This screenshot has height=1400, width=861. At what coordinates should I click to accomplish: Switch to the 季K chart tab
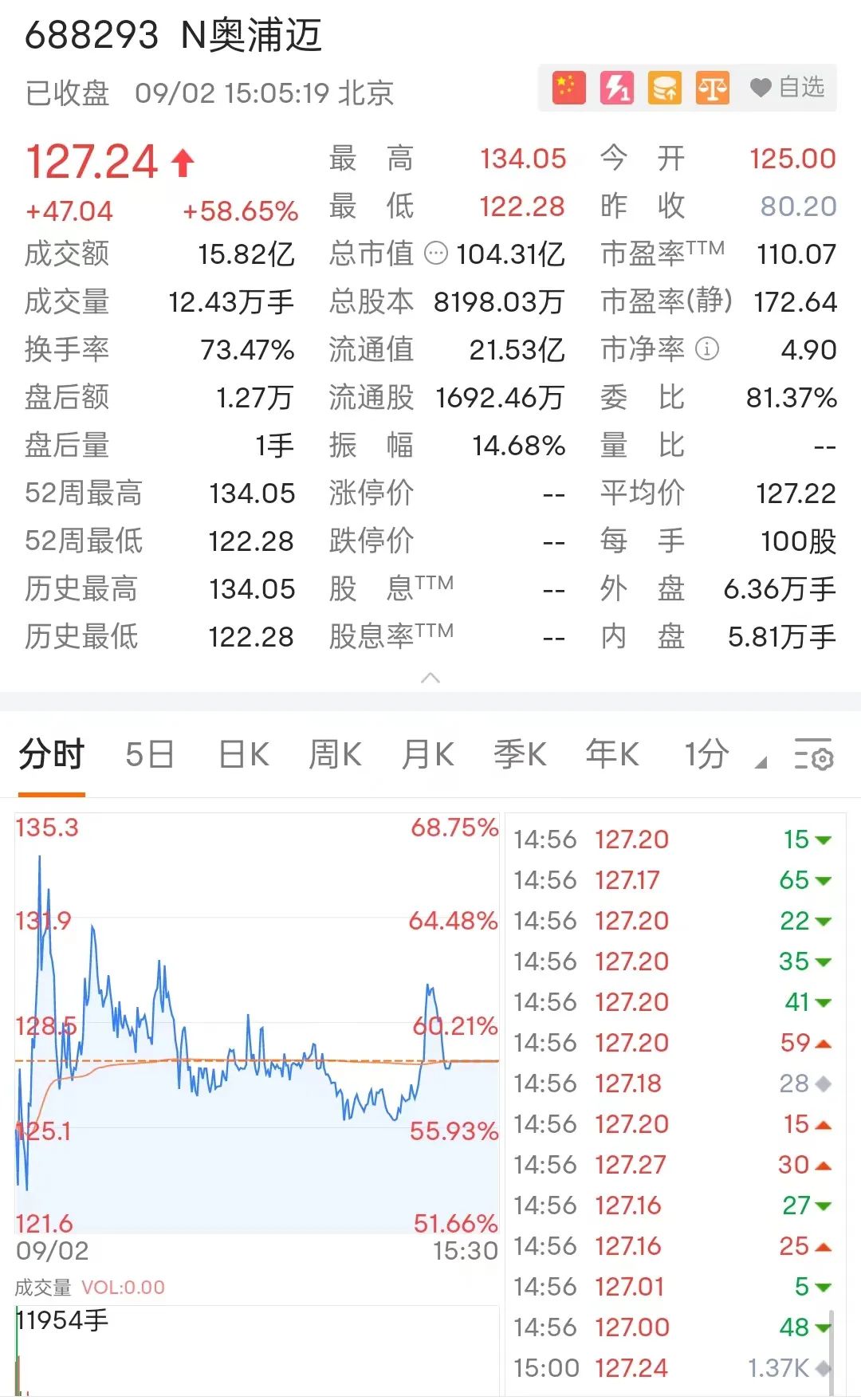520,754
